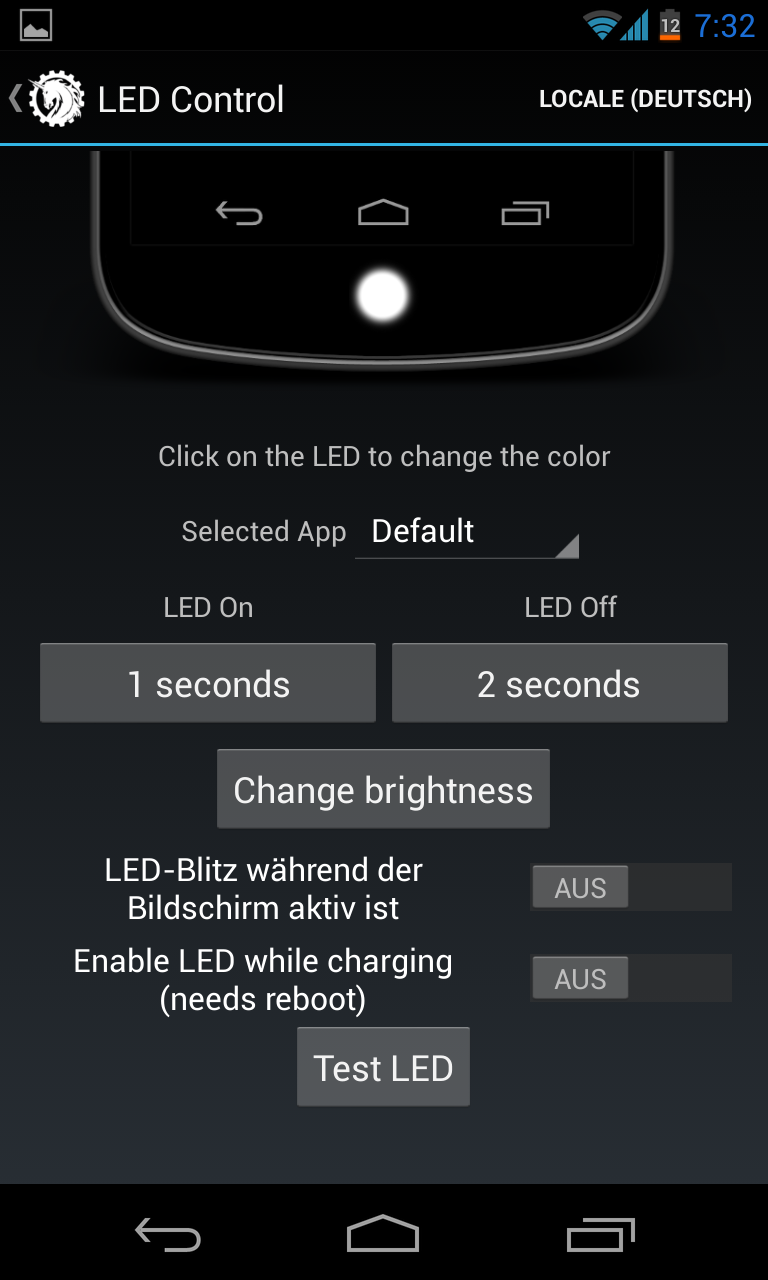Enable LED while charging switch
The image size is (768, 1280).
631,979
